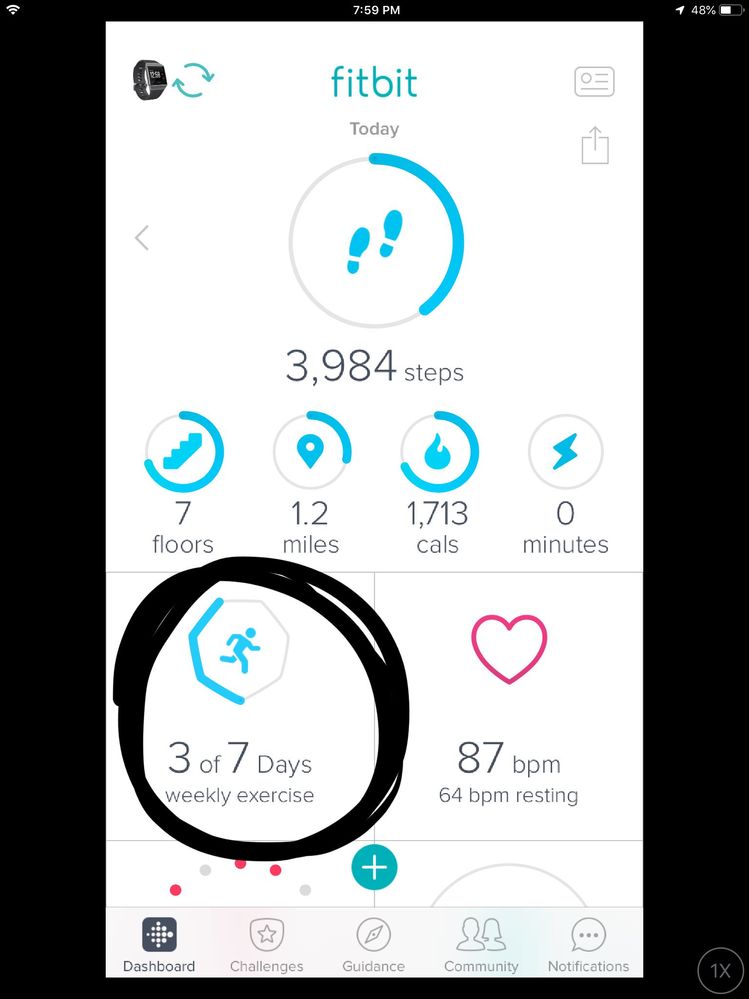
Task: Open the floors tile
Action: [183, 485]
